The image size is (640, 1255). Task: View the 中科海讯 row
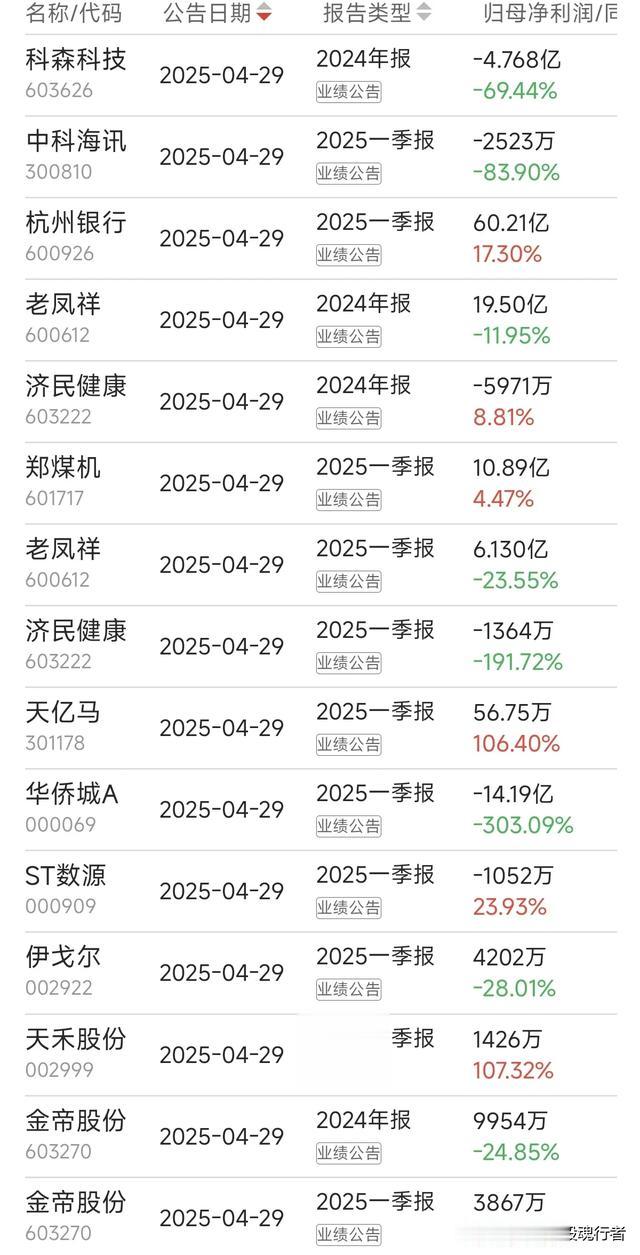coord(76,142)
